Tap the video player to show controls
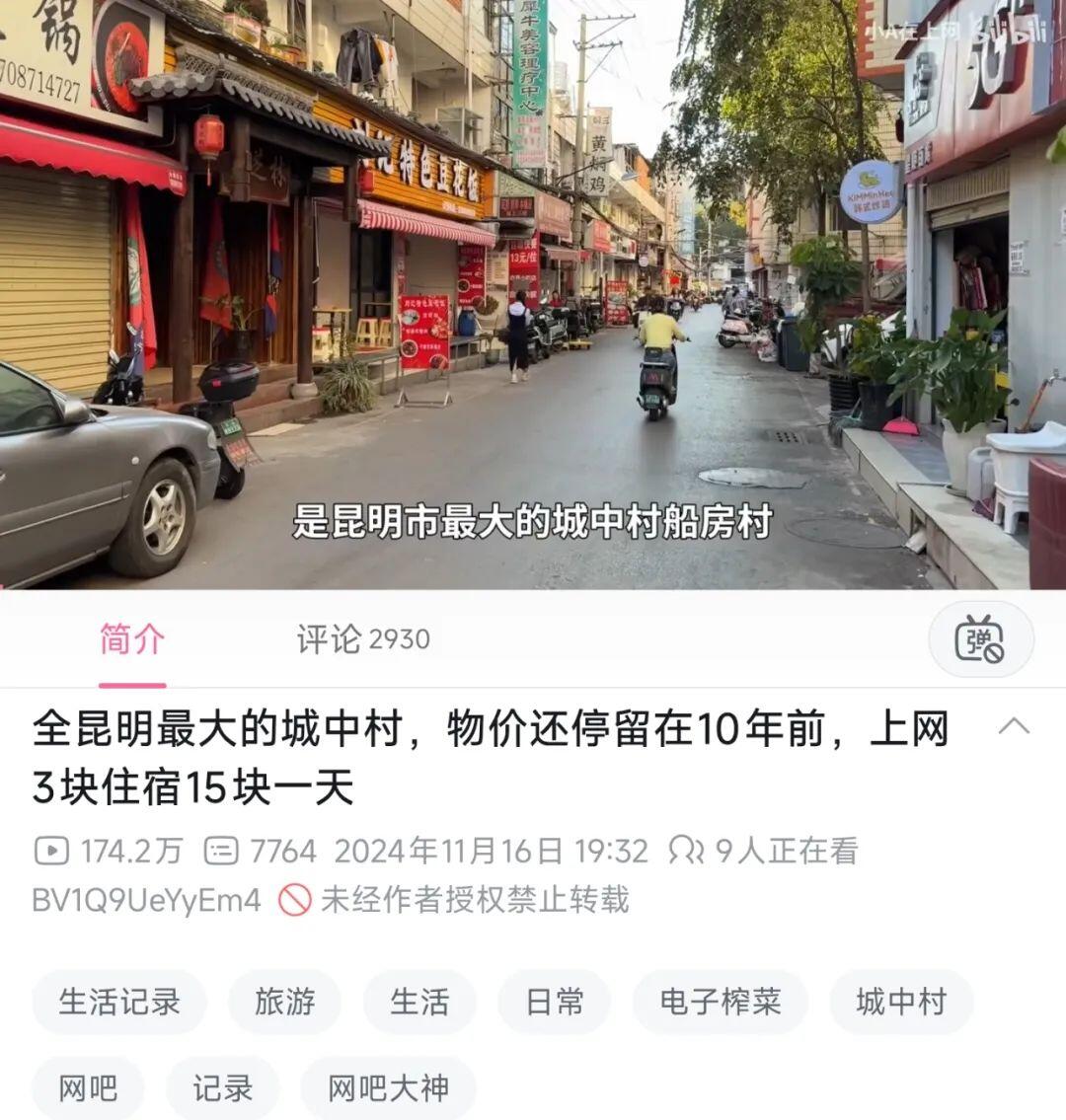 (x=533, y=296)
